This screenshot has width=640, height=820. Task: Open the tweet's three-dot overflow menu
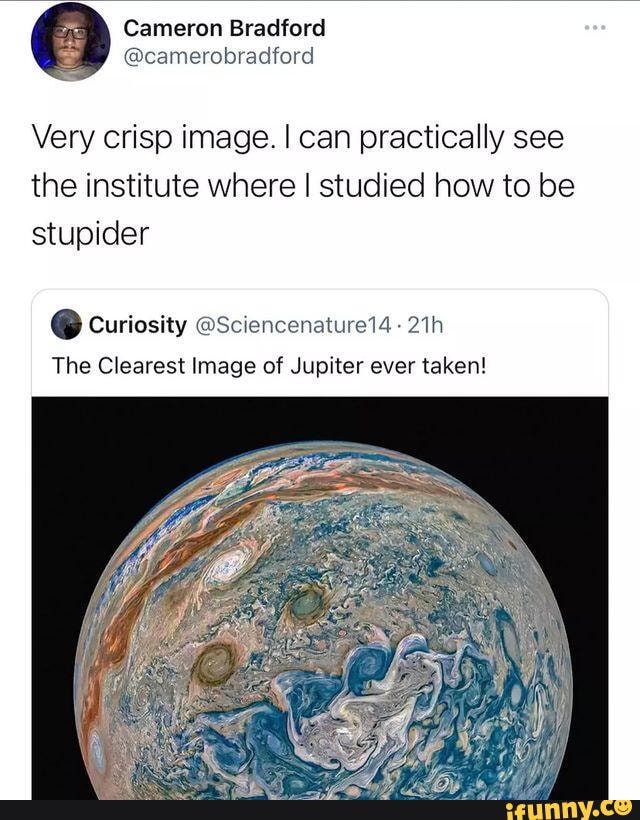pyautogui.click(x=594, y=28)
